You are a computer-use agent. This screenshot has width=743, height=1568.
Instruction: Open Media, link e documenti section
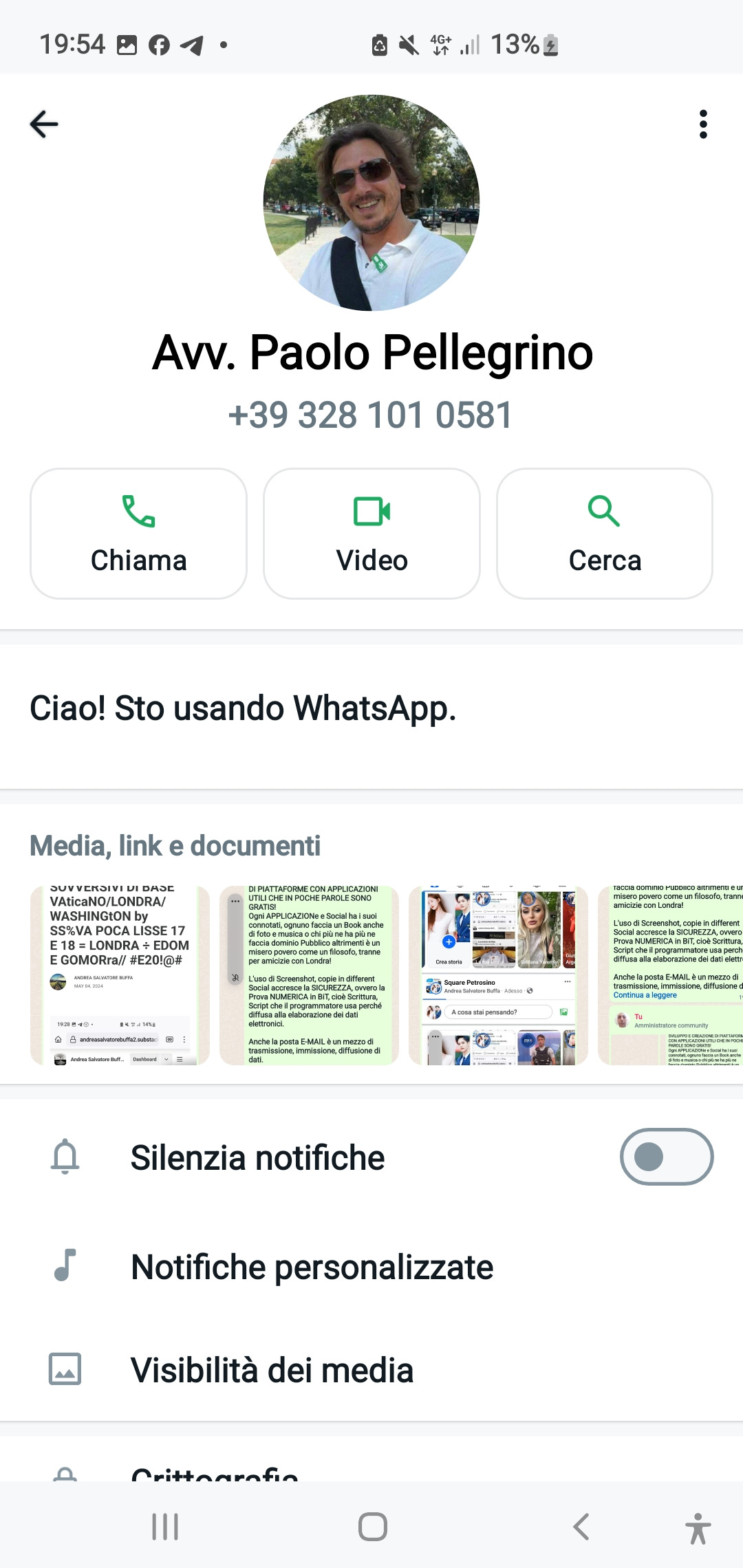(175, 846)
